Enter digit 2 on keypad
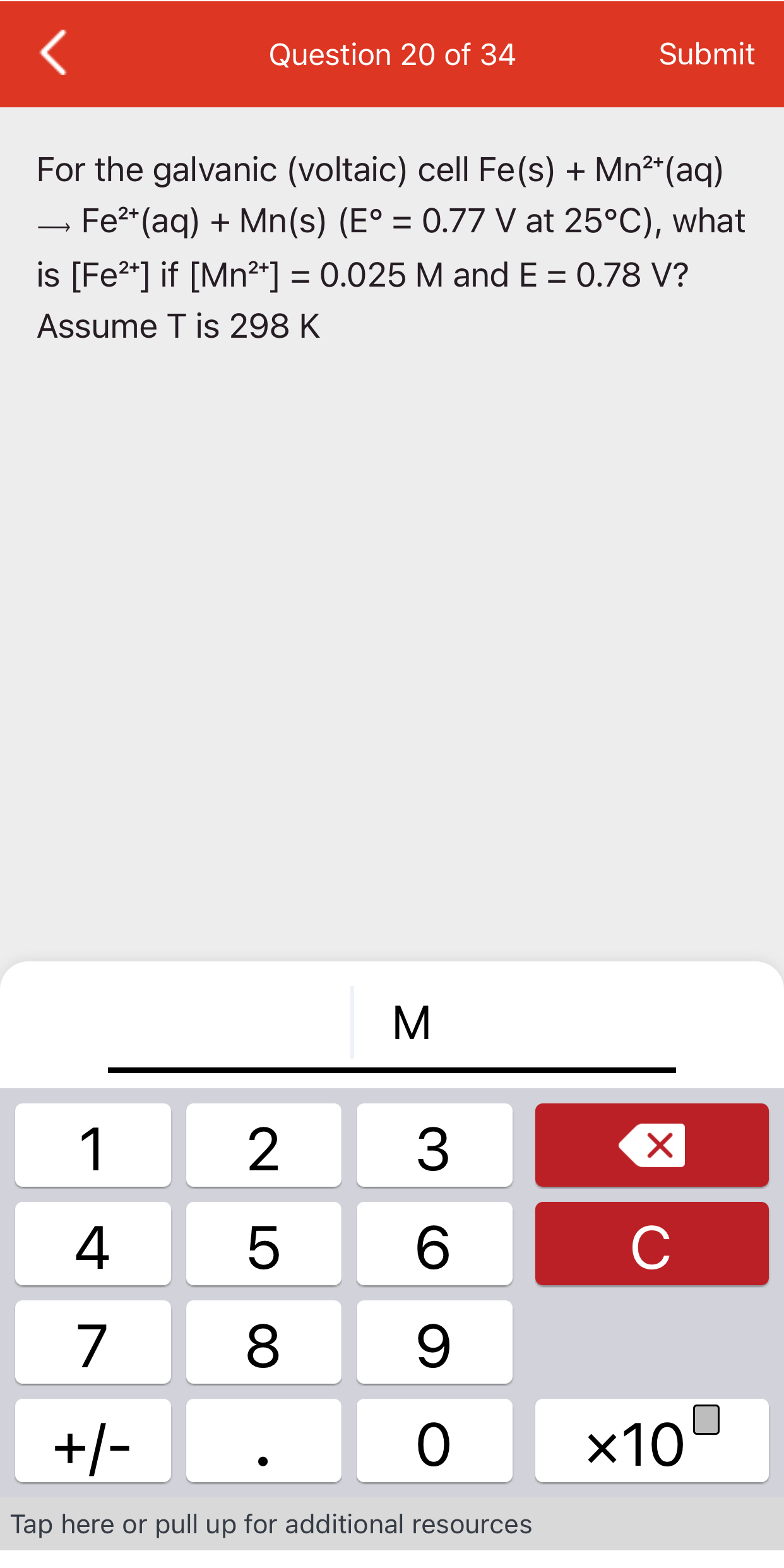Screen dimensions: 784x1568 pos(263,1146)
